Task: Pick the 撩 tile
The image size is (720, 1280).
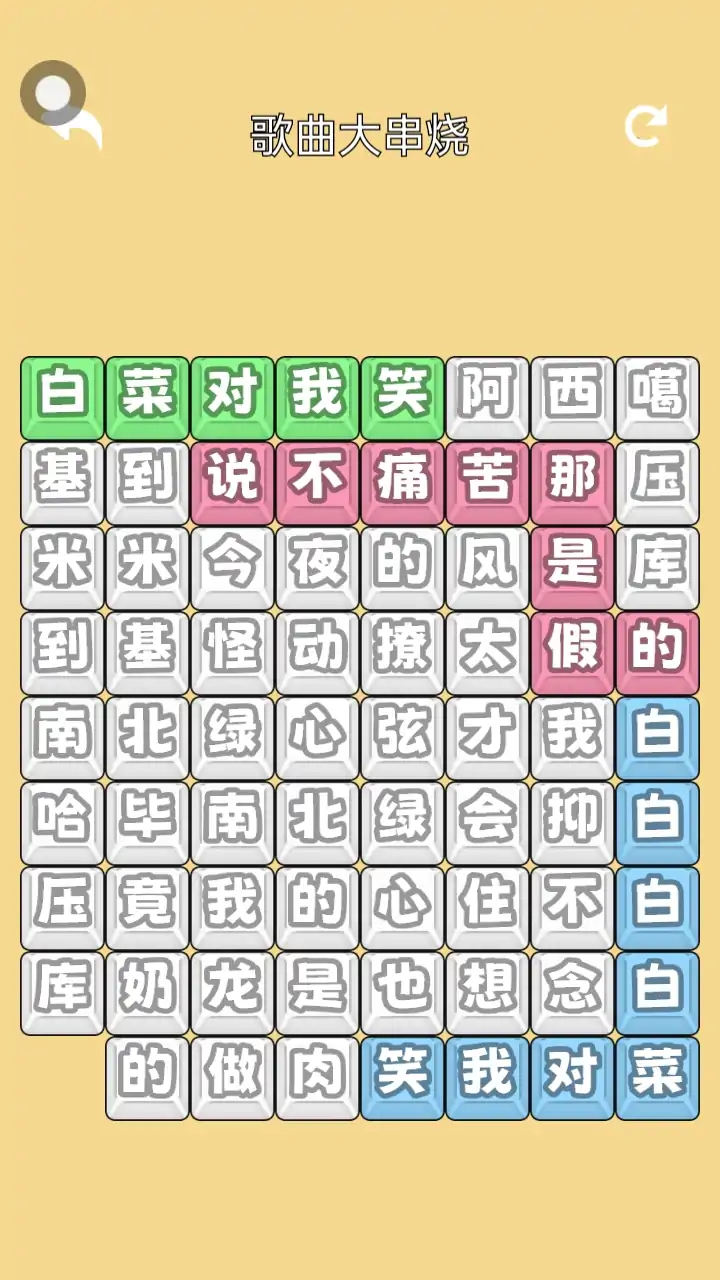Action: 402,650
